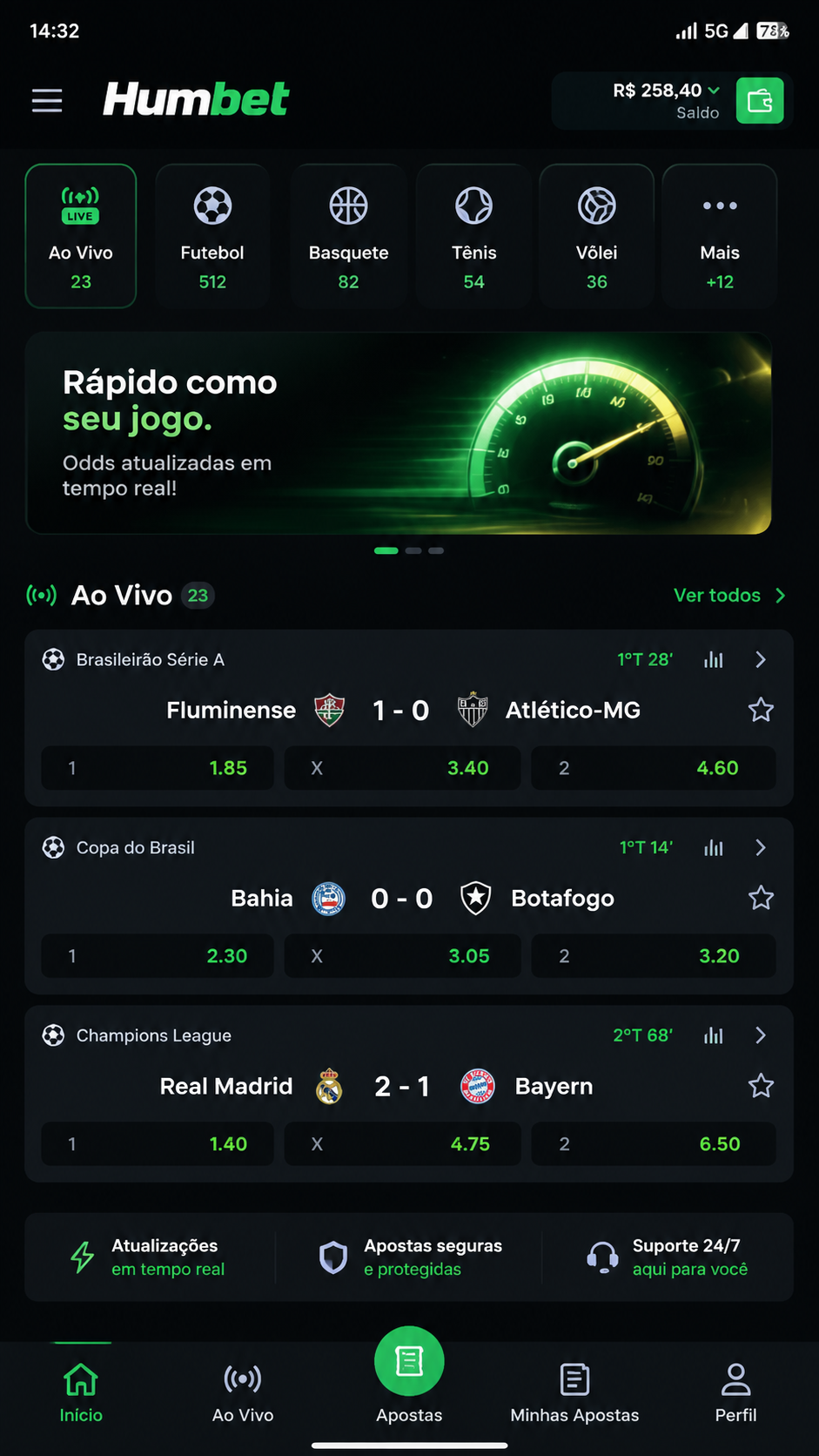This screenshot has width=819, height=1456.
Task: Expand the R$ 258,40 balance dropdown
Action: click(x=666, y=101)
